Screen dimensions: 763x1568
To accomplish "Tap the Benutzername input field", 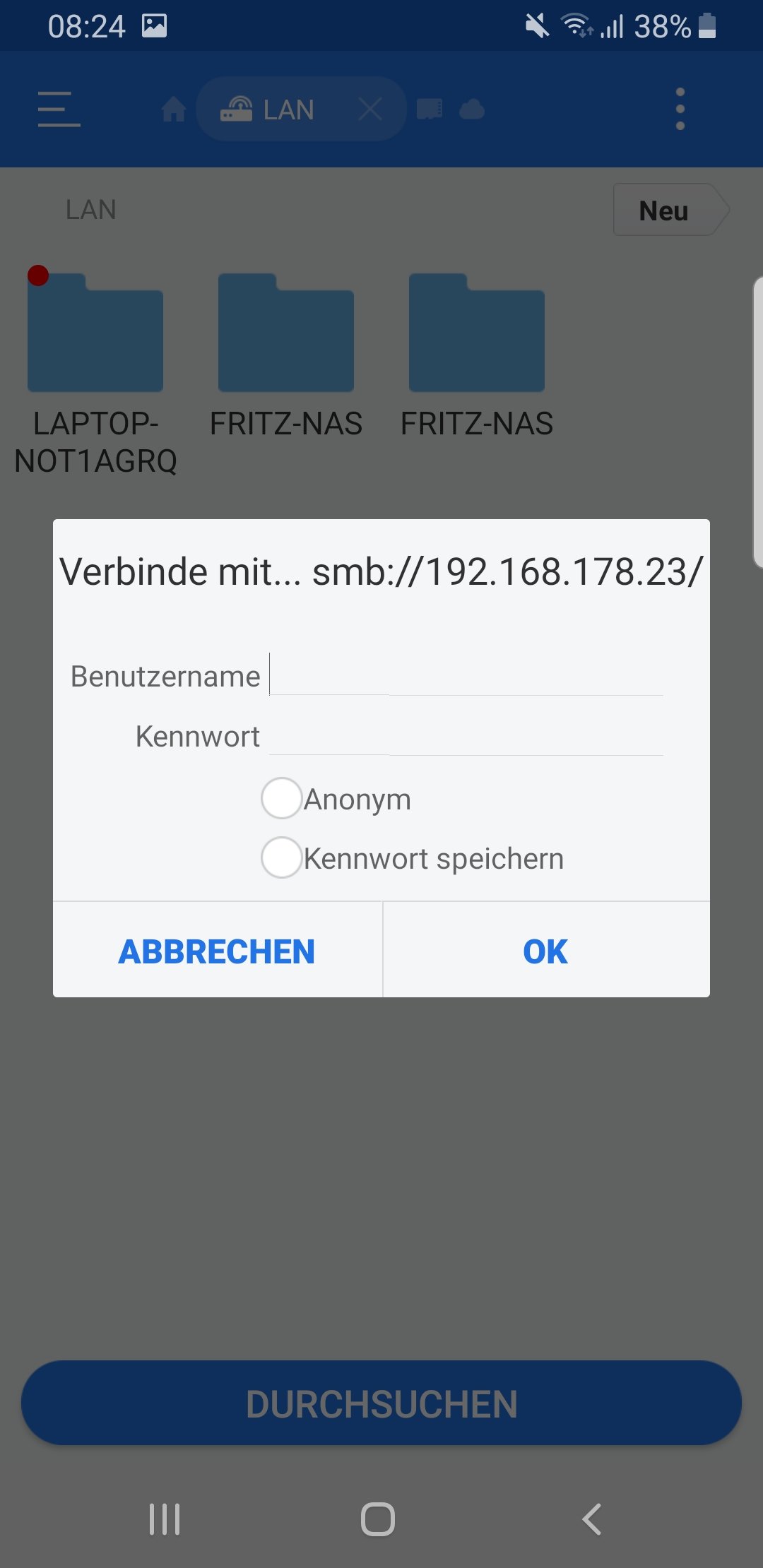I will [466, 676].
